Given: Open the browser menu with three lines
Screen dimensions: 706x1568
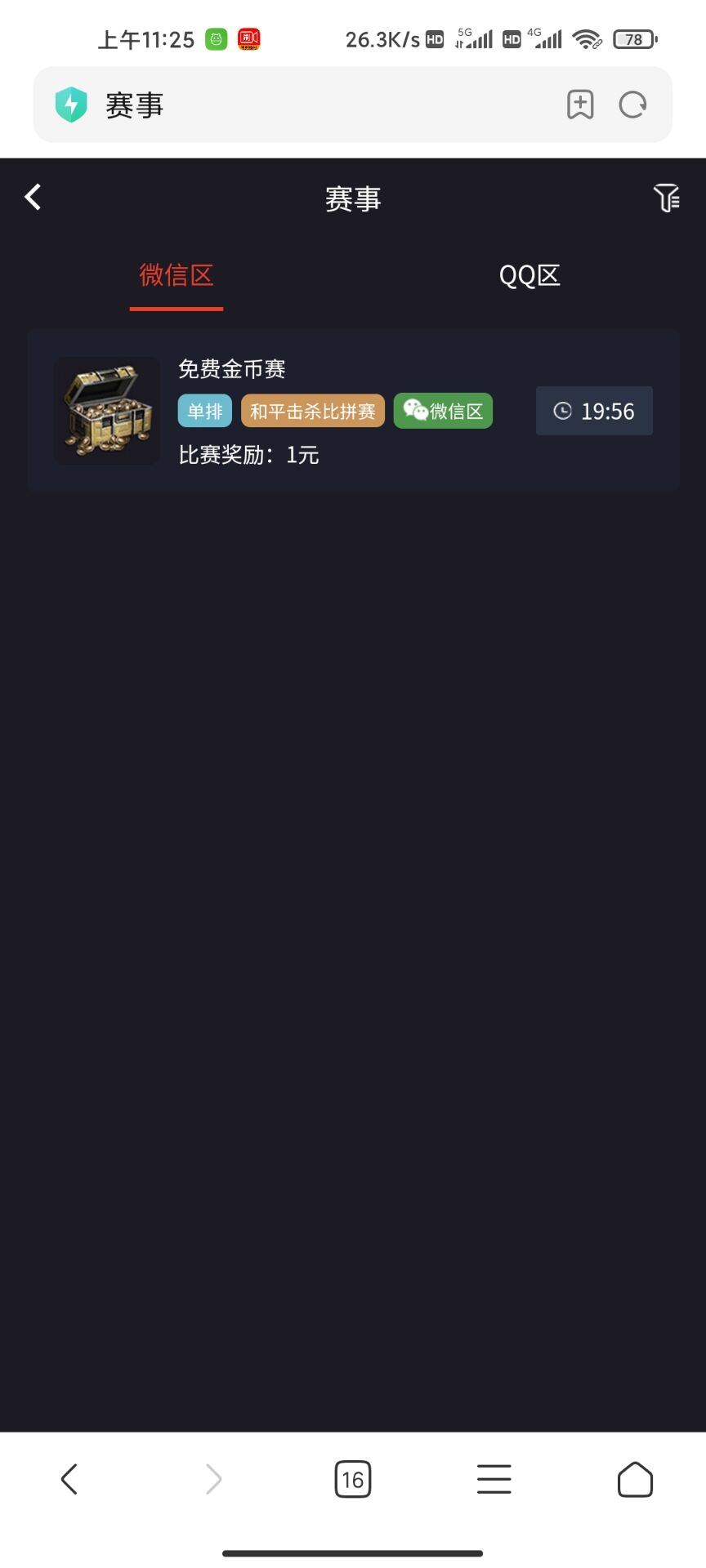Looking at the screenshot, I should click(494, 1479).
